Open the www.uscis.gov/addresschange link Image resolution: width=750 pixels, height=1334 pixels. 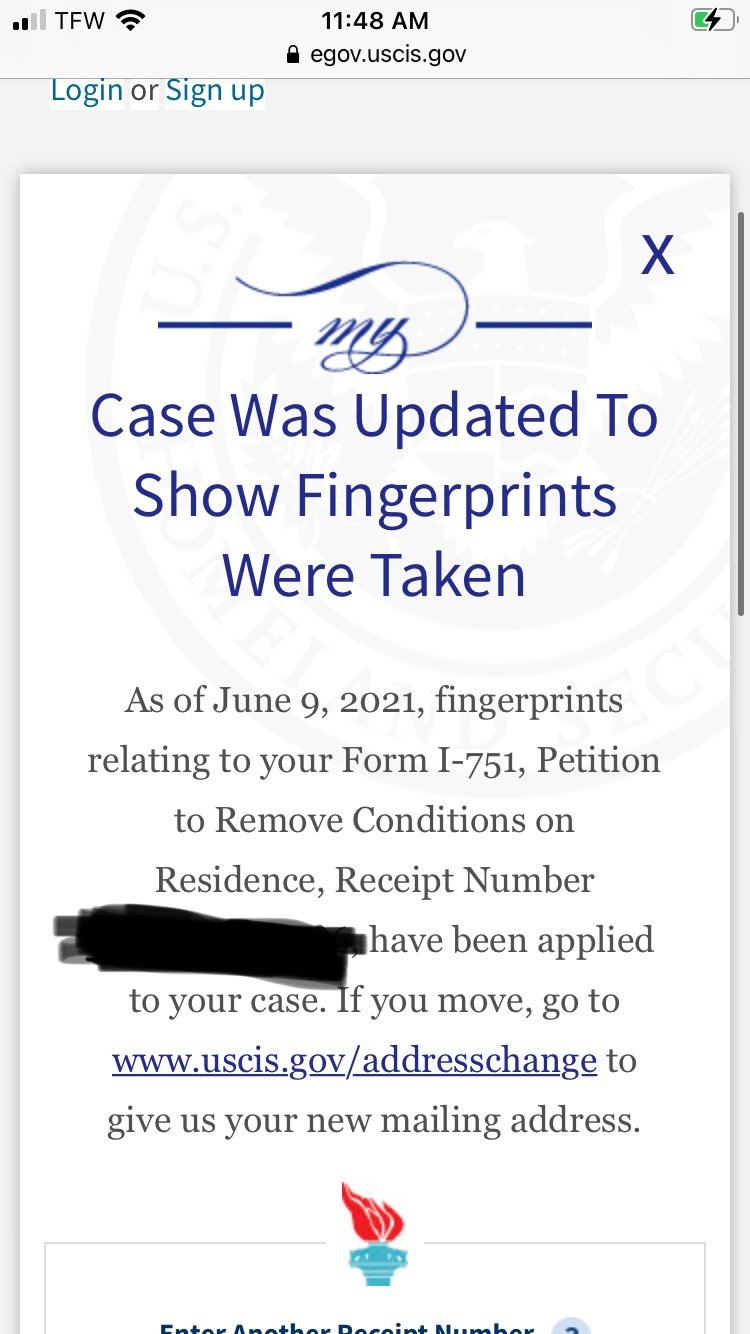[355, 1060]
